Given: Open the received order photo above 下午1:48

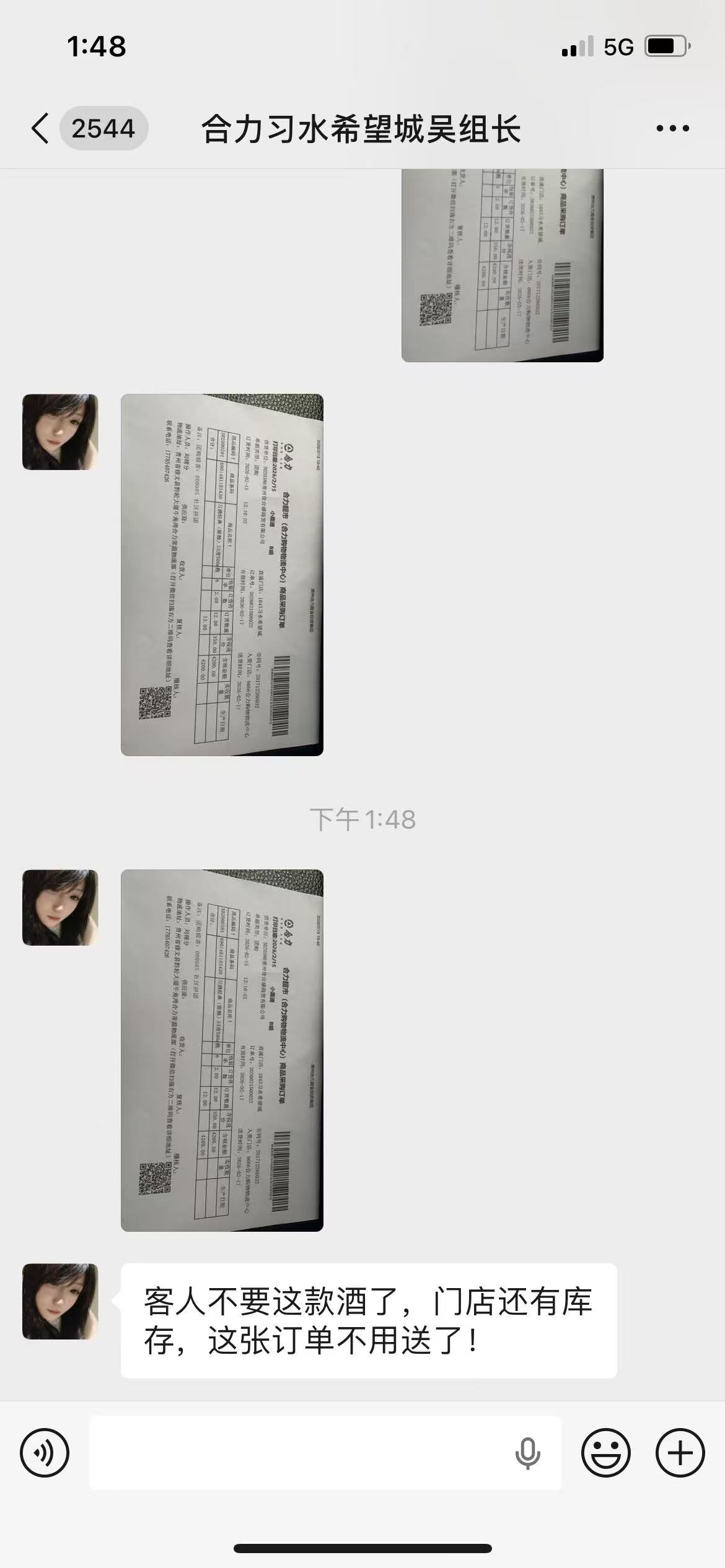Looking at the screenshot, I should click(x=222, y=575).
